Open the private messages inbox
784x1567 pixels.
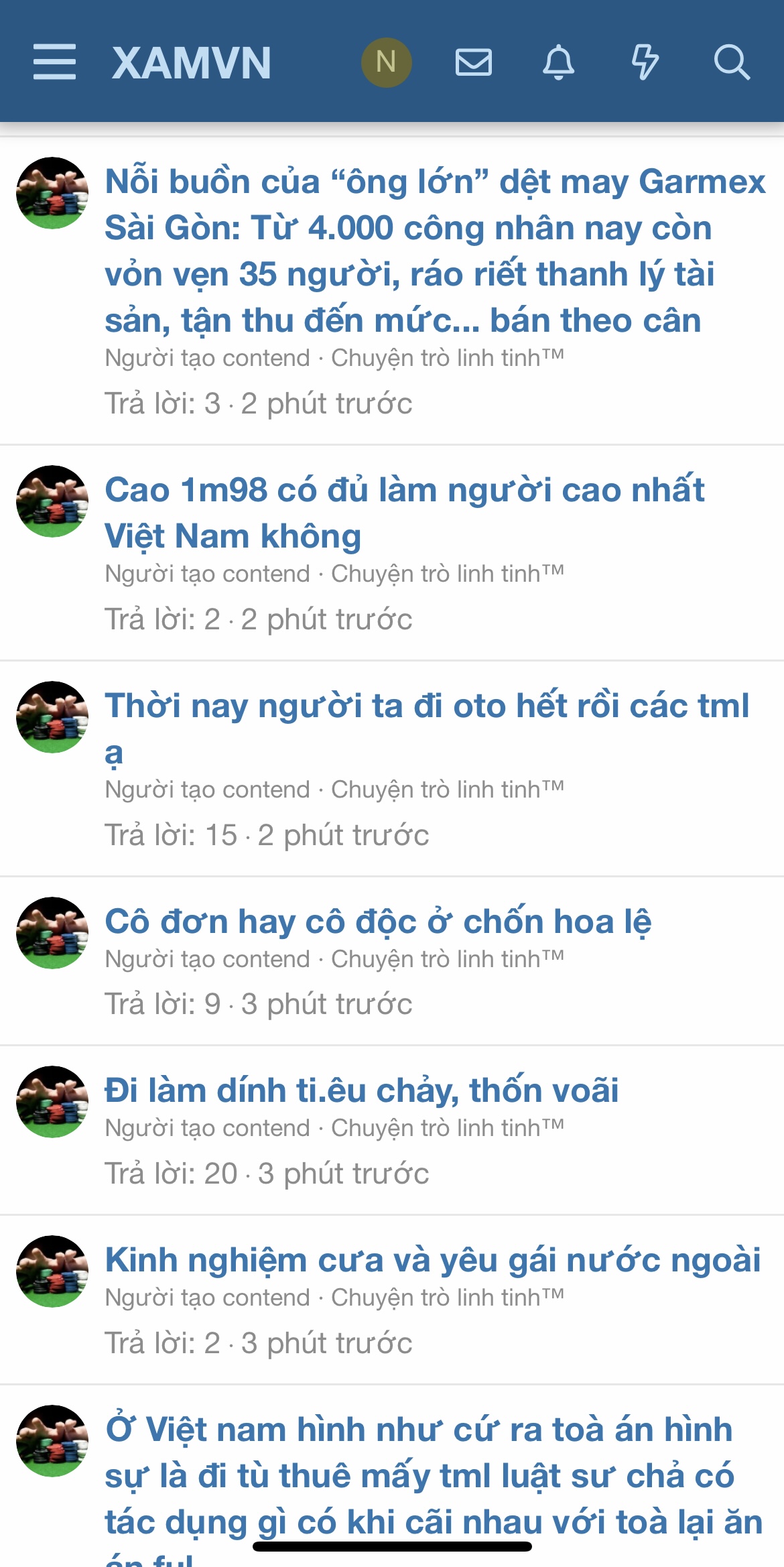point(474,62)
